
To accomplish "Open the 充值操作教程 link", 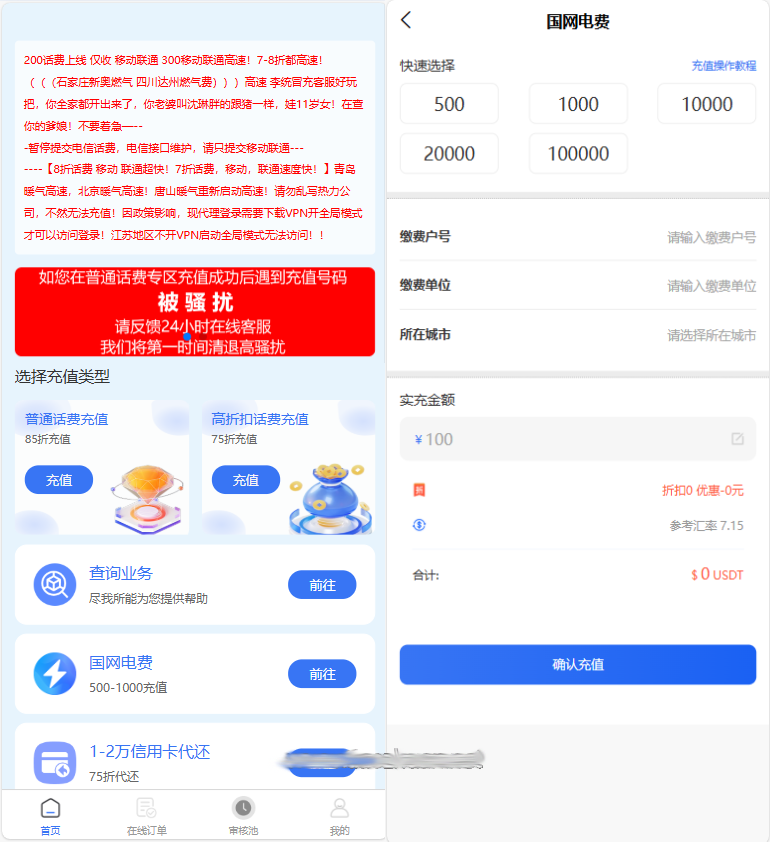I will (723, 66).
